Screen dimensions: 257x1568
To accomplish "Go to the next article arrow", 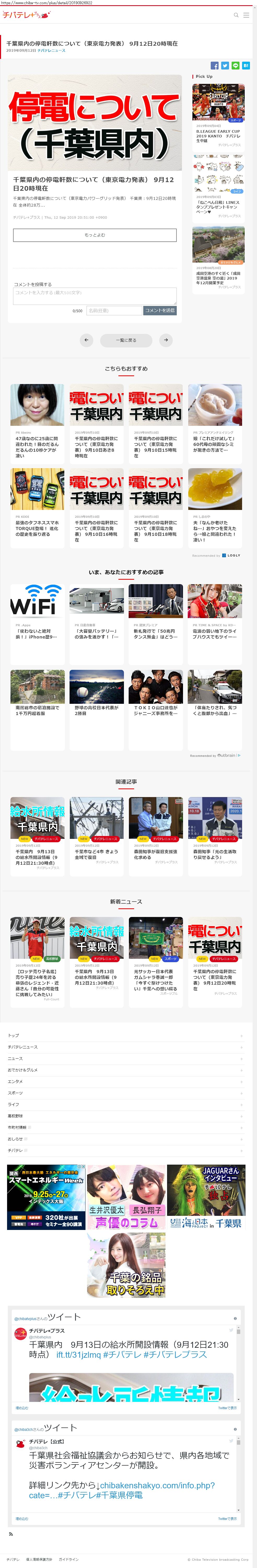I will 166,340.
